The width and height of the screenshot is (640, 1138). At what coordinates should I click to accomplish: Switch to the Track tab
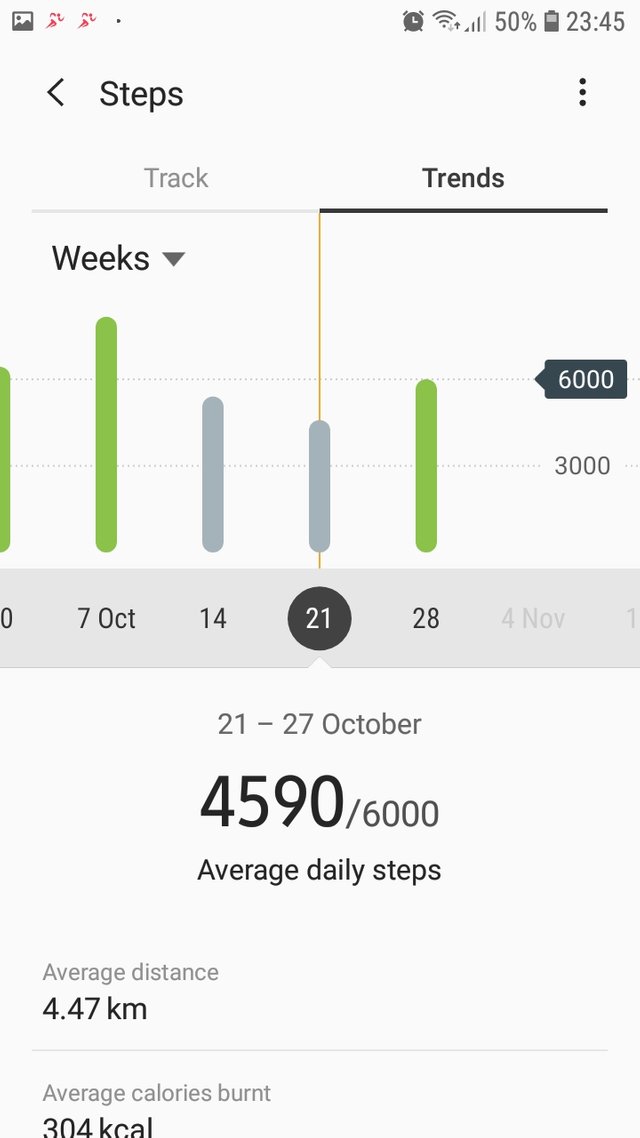pos(176,178)
